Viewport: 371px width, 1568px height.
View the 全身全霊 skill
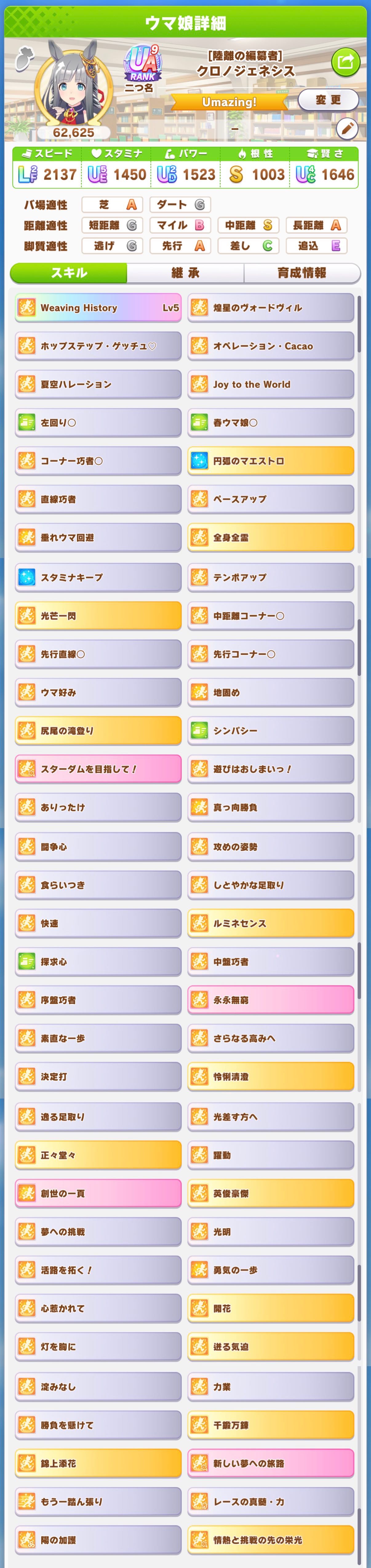(271, 537)
